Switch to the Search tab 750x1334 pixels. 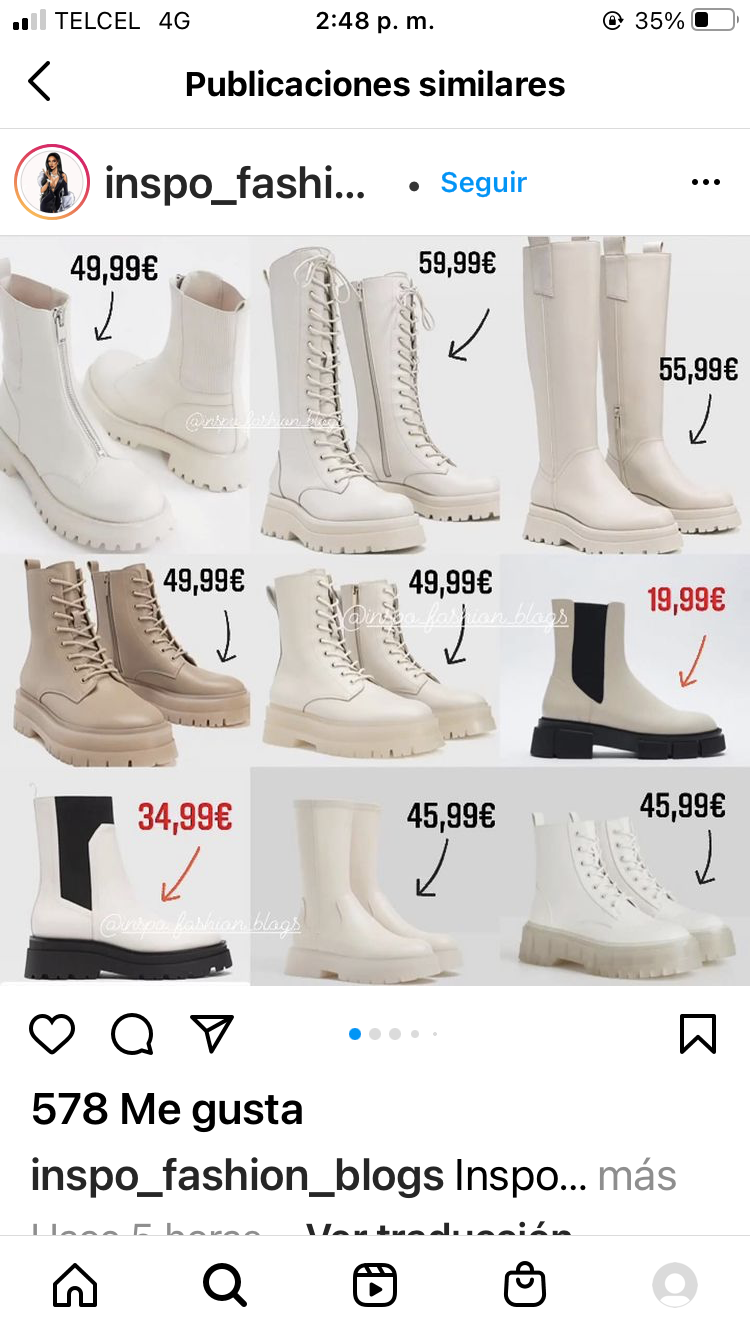coord(225,1285)
